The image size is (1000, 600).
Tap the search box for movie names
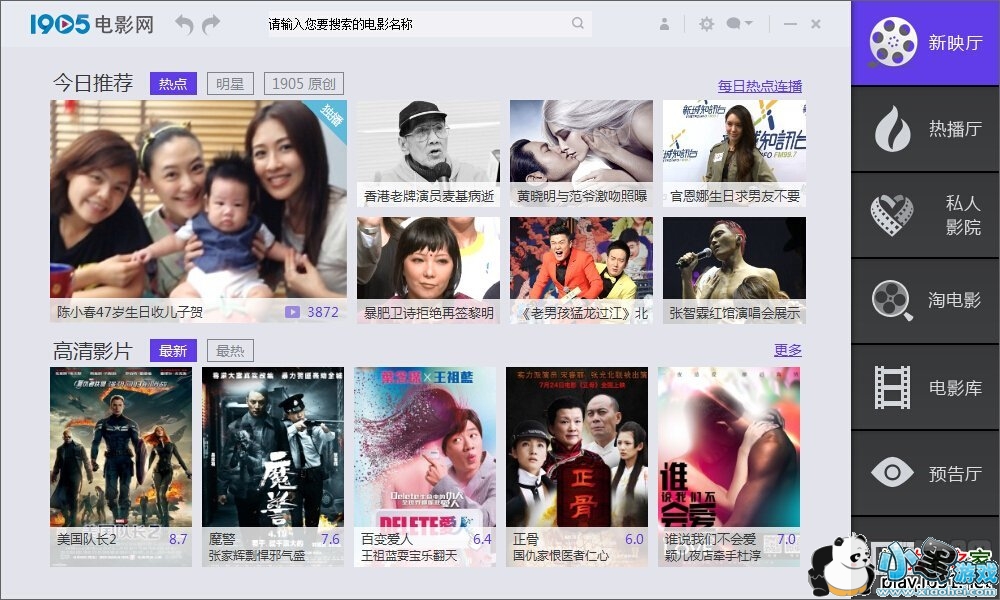point(415,24)
